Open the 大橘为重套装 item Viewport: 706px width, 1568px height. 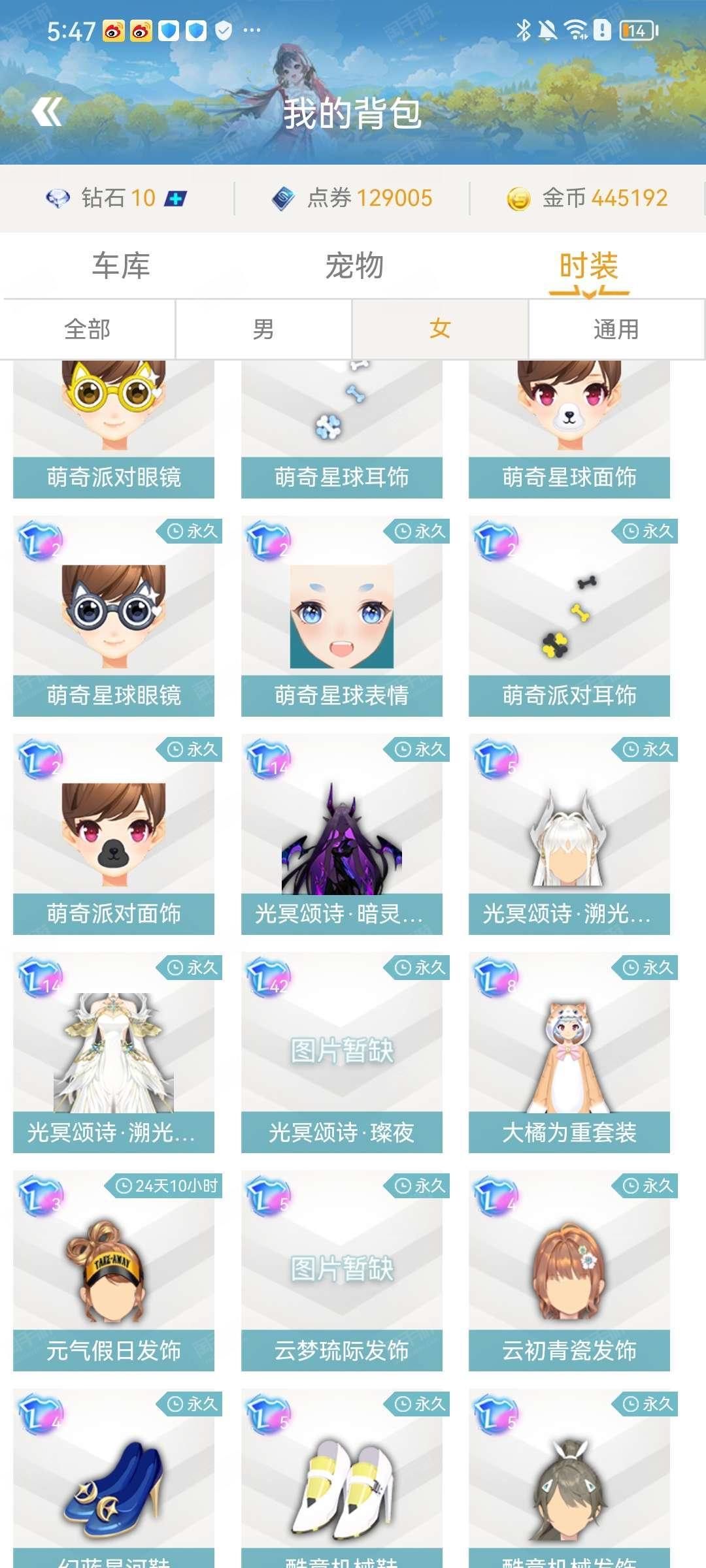tap(569, 1053)
